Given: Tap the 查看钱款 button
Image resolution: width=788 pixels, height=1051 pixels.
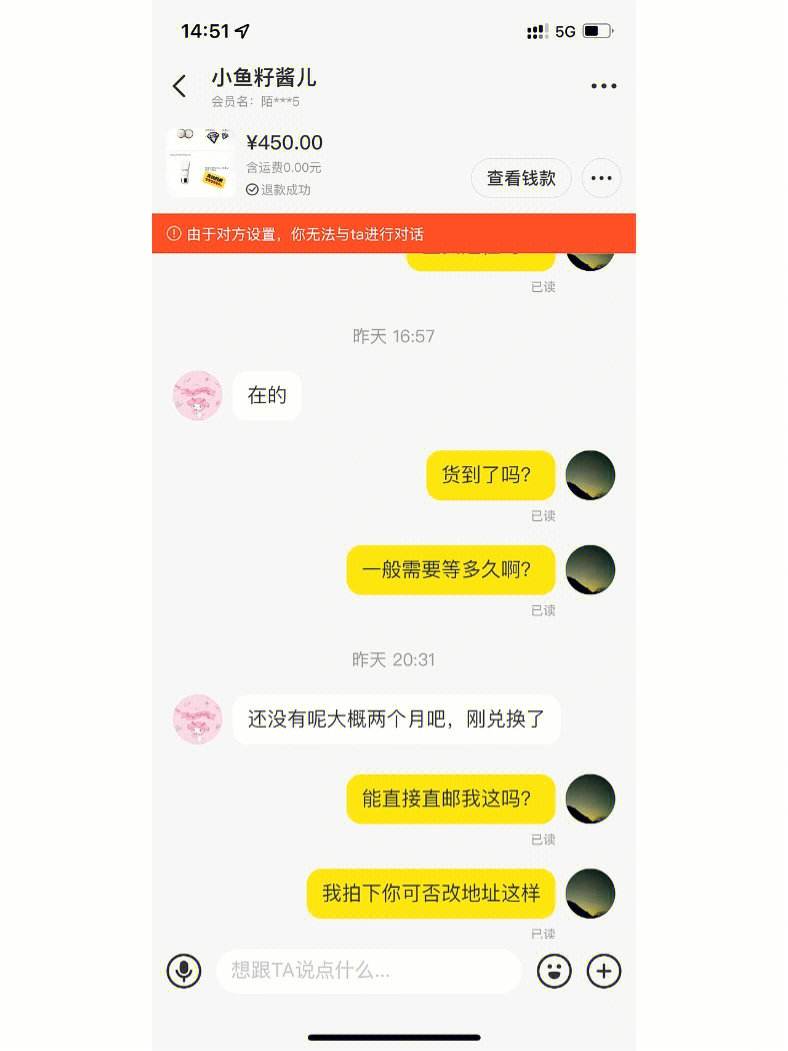Looking at the screenshot, I should 521,178.
